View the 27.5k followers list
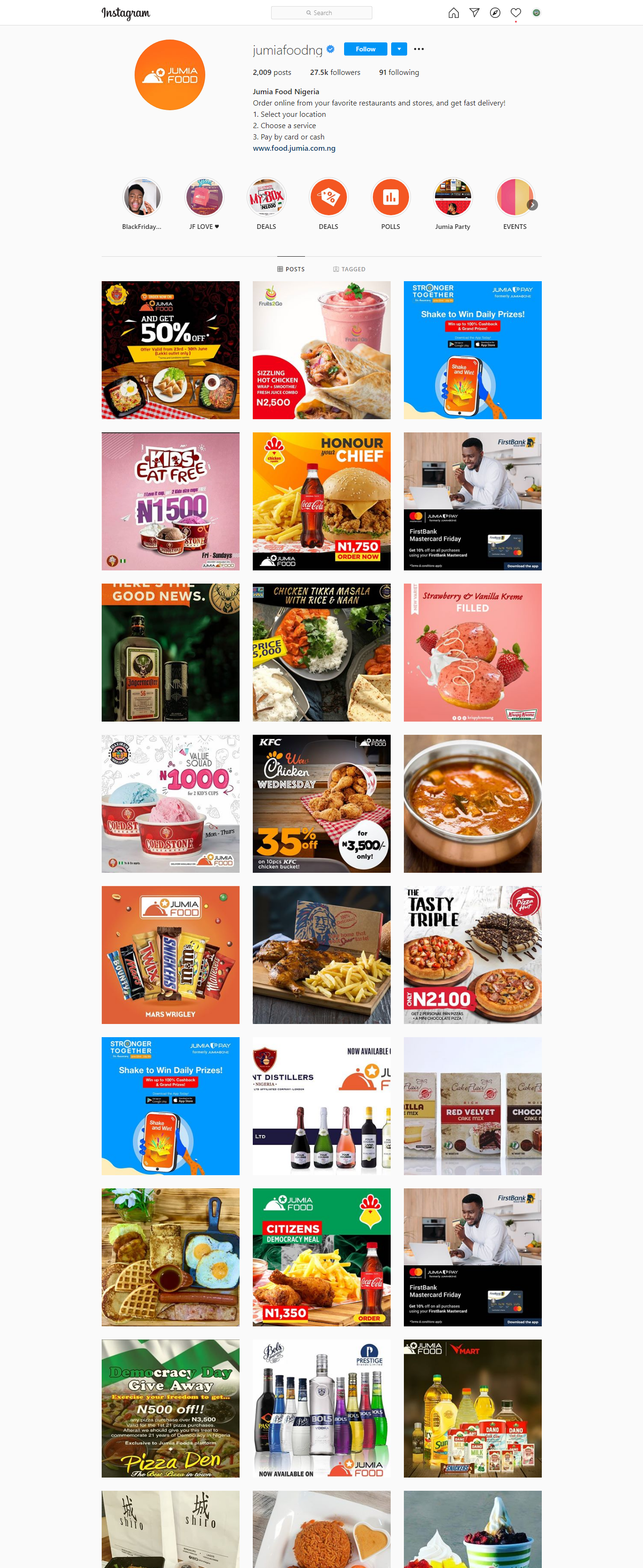The image size is (643, 1568). [x=335, y=73]
